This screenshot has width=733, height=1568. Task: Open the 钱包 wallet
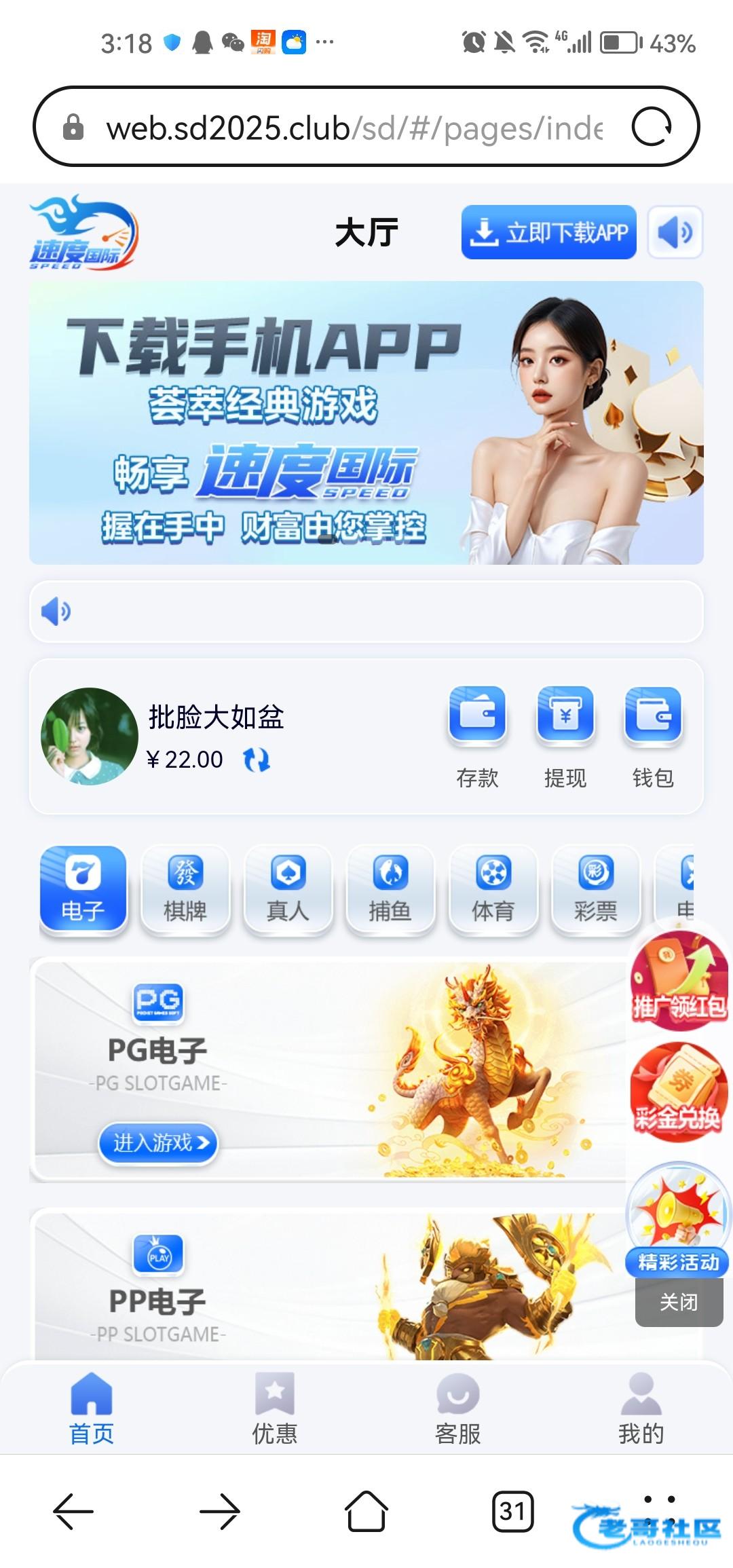click(x=653, y=736)
